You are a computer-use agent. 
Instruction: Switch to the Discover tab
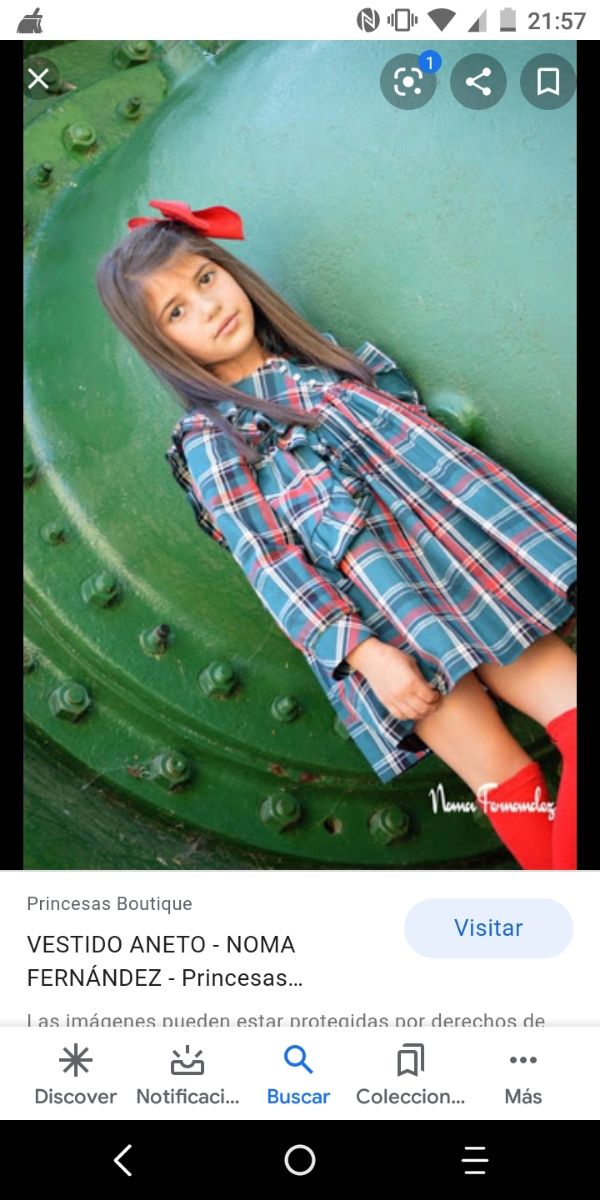click(x=76, y=1075)
